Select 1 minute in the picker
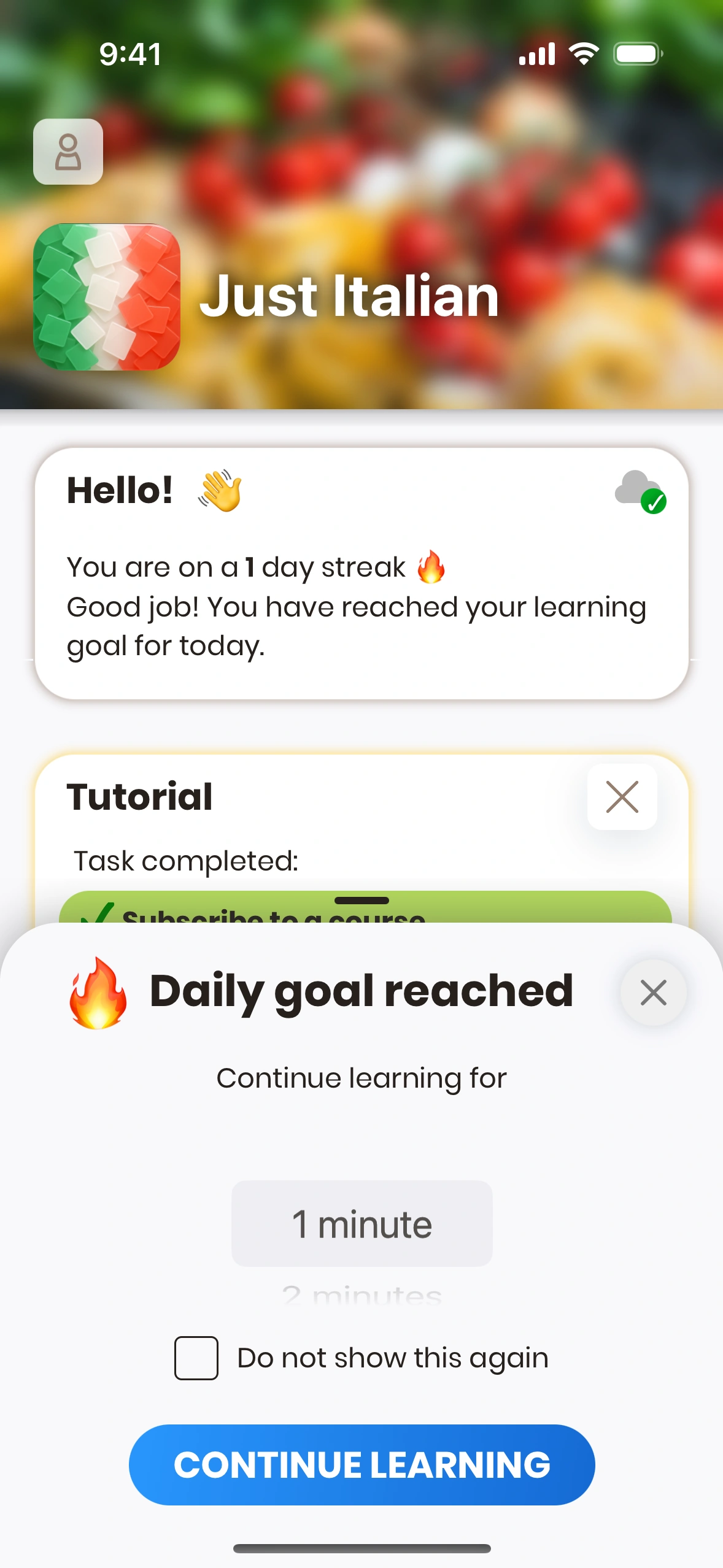 [x=361, y=1224]
